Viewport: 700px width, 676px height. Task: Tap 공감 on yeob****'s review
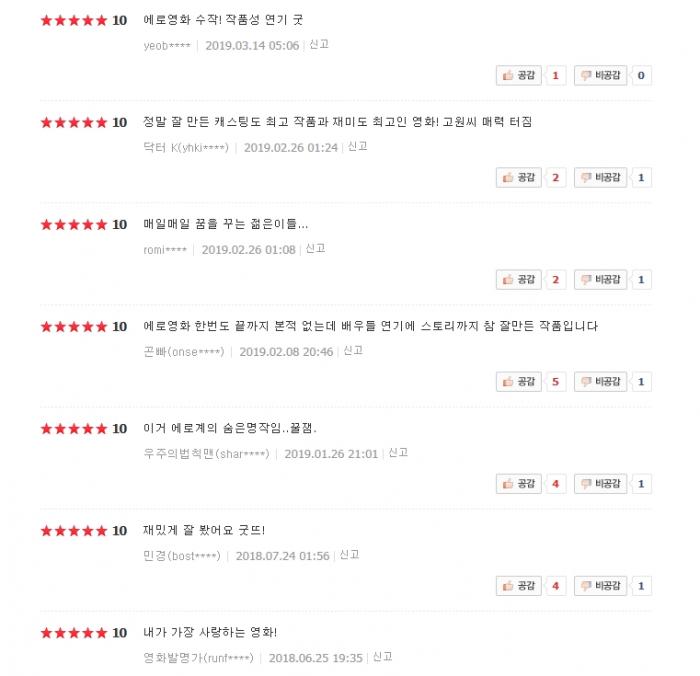click(x=519, y=75)
